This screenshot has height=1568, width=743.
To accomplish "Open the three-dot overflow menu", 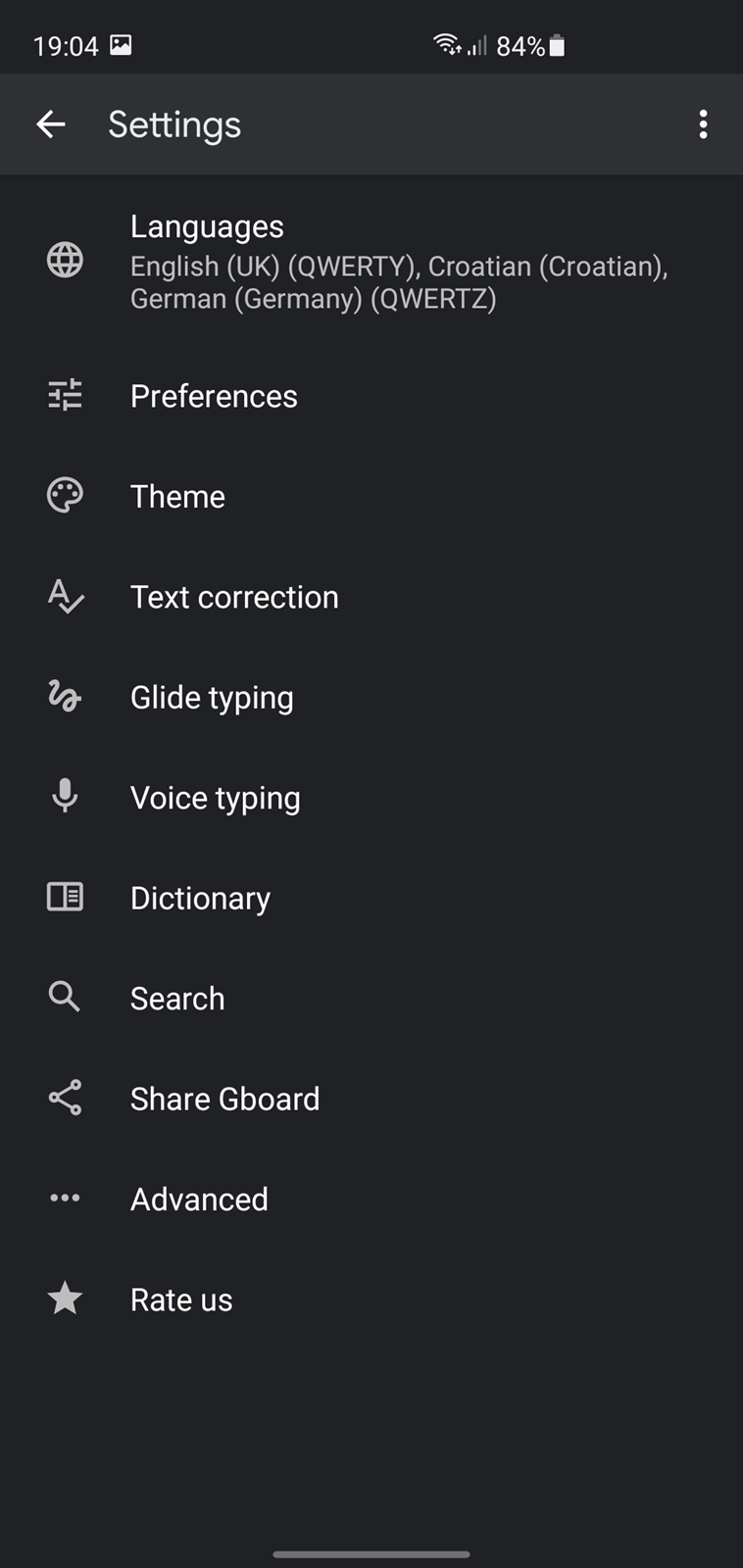I will click(x=703, y=124).
